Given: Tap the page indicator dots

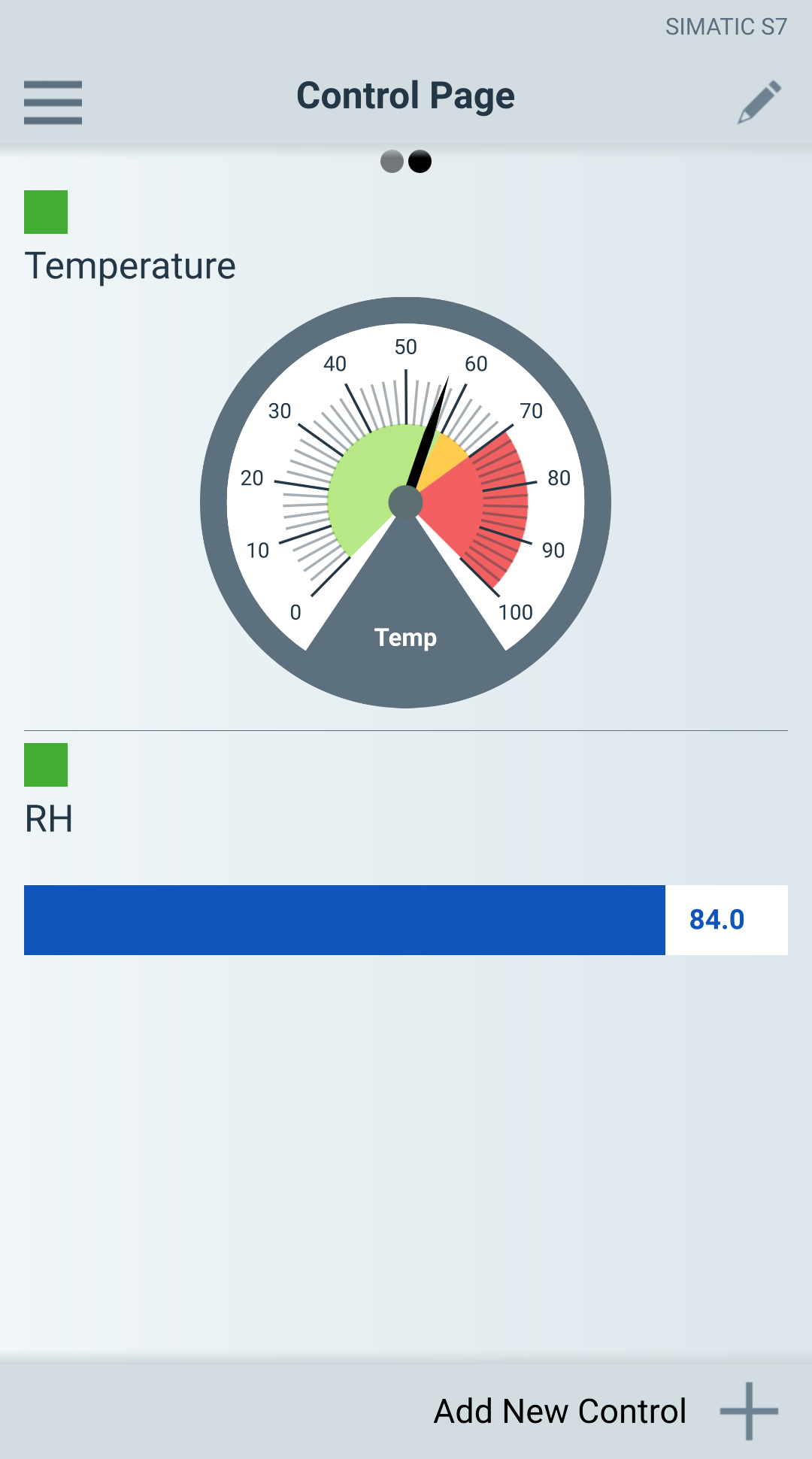Looking at the screenshot, I should click(406, 161).
